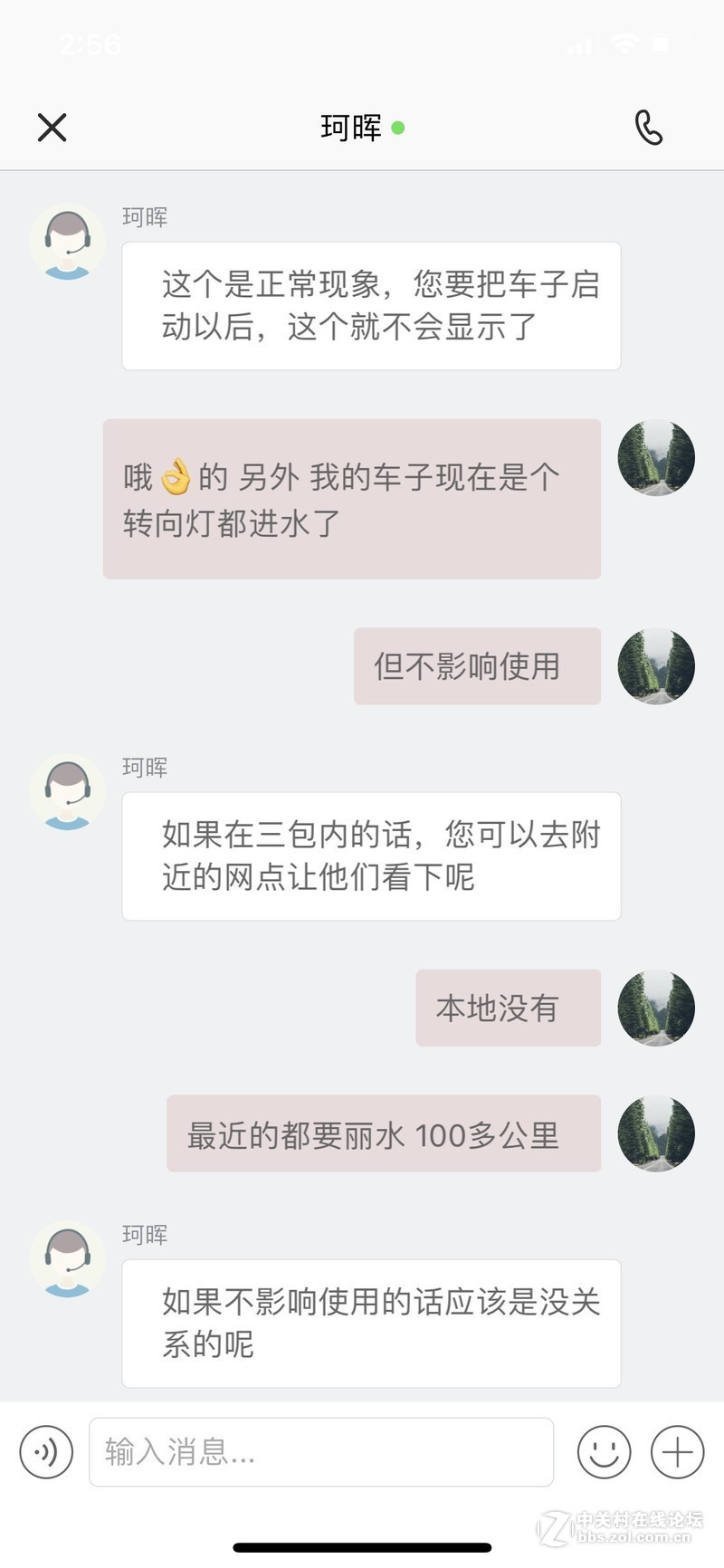724x1568 pixels.
Task: Tap the 这个是正常现象 reply bubble
Action: pos(371,304)
